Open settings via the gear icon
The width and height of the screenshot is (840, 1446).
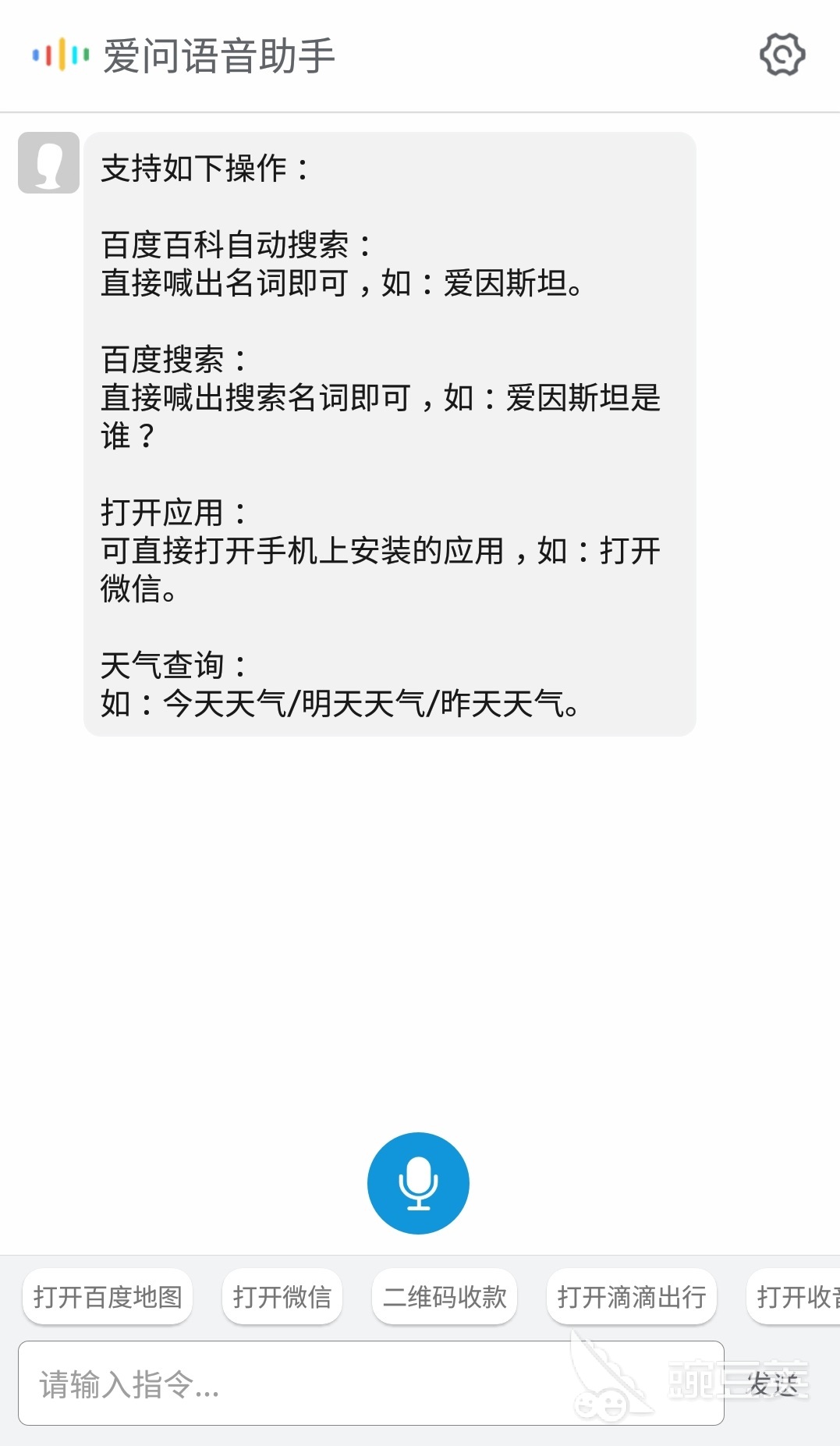[782, 54]
